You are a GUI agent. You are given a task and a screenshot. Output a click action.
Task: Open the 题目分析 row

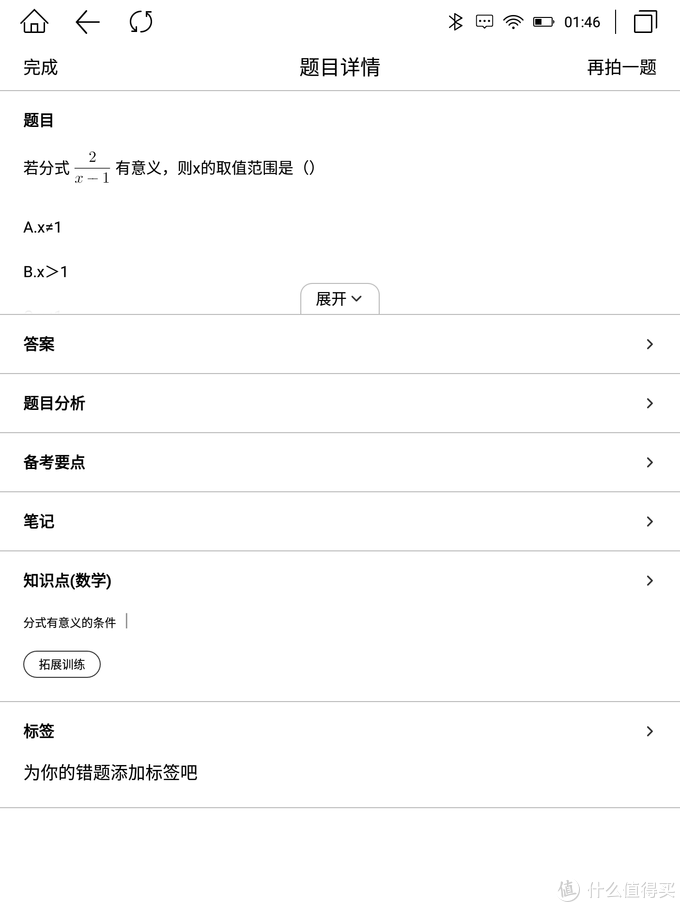pyautogui.click(x=339, y=403)
